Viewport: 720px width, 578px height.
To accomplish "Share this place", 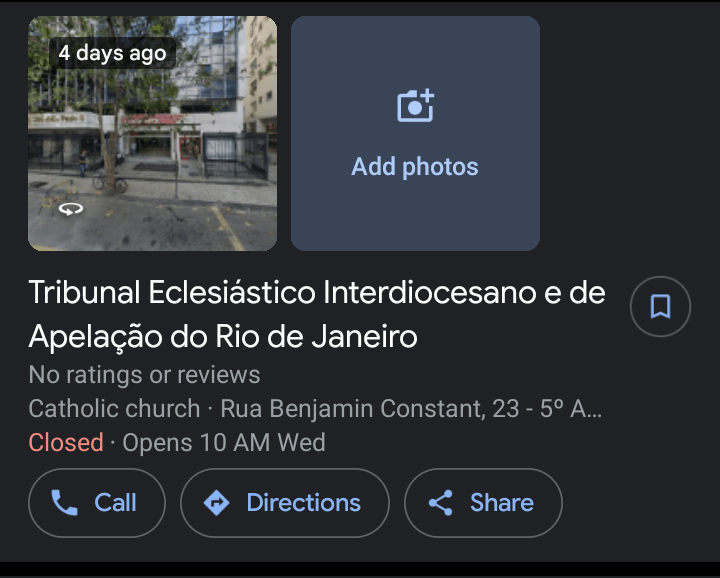I will coord(482,502).
